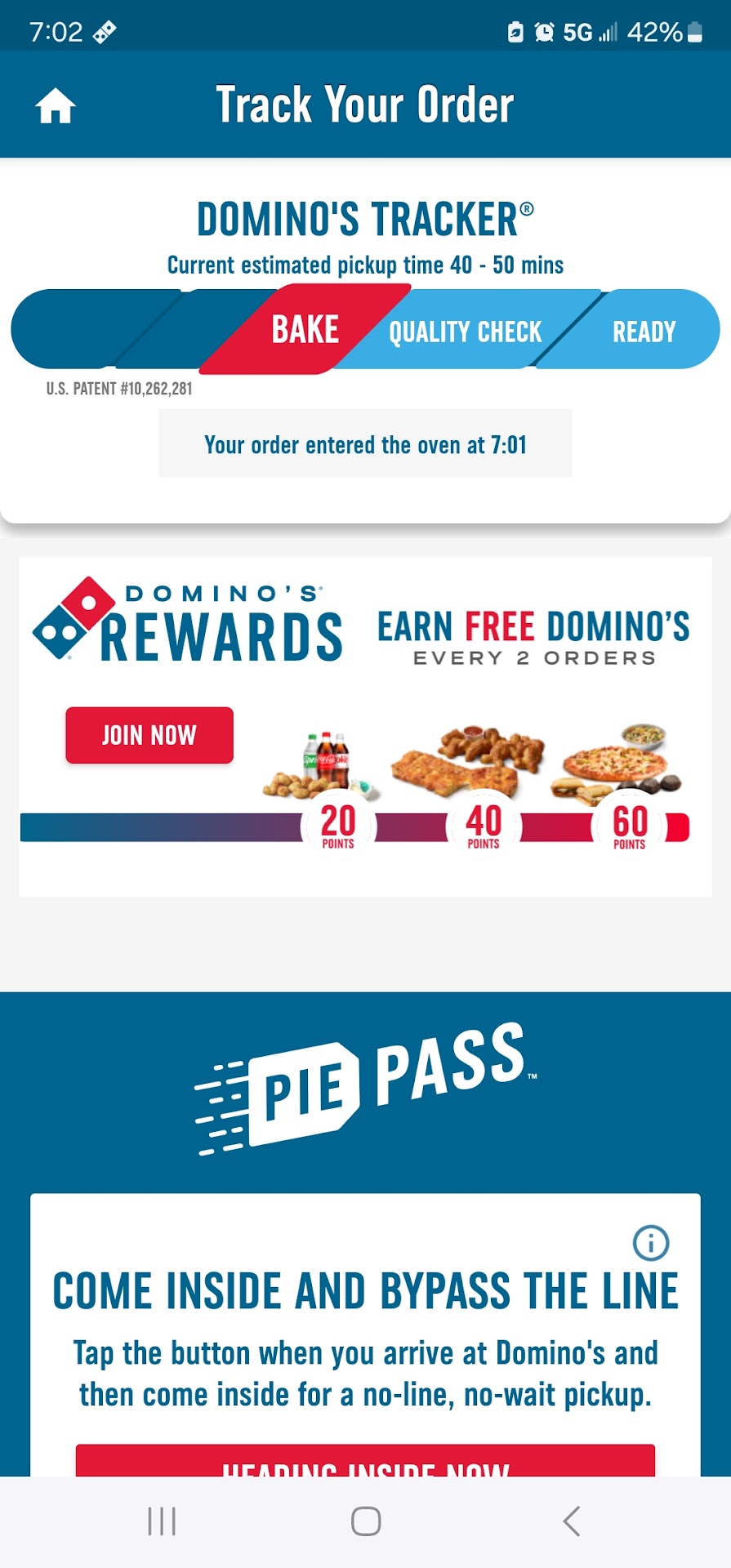731x1568 pixels.
Task: Go to the Domino's home screen
Action: pos(56,106)
